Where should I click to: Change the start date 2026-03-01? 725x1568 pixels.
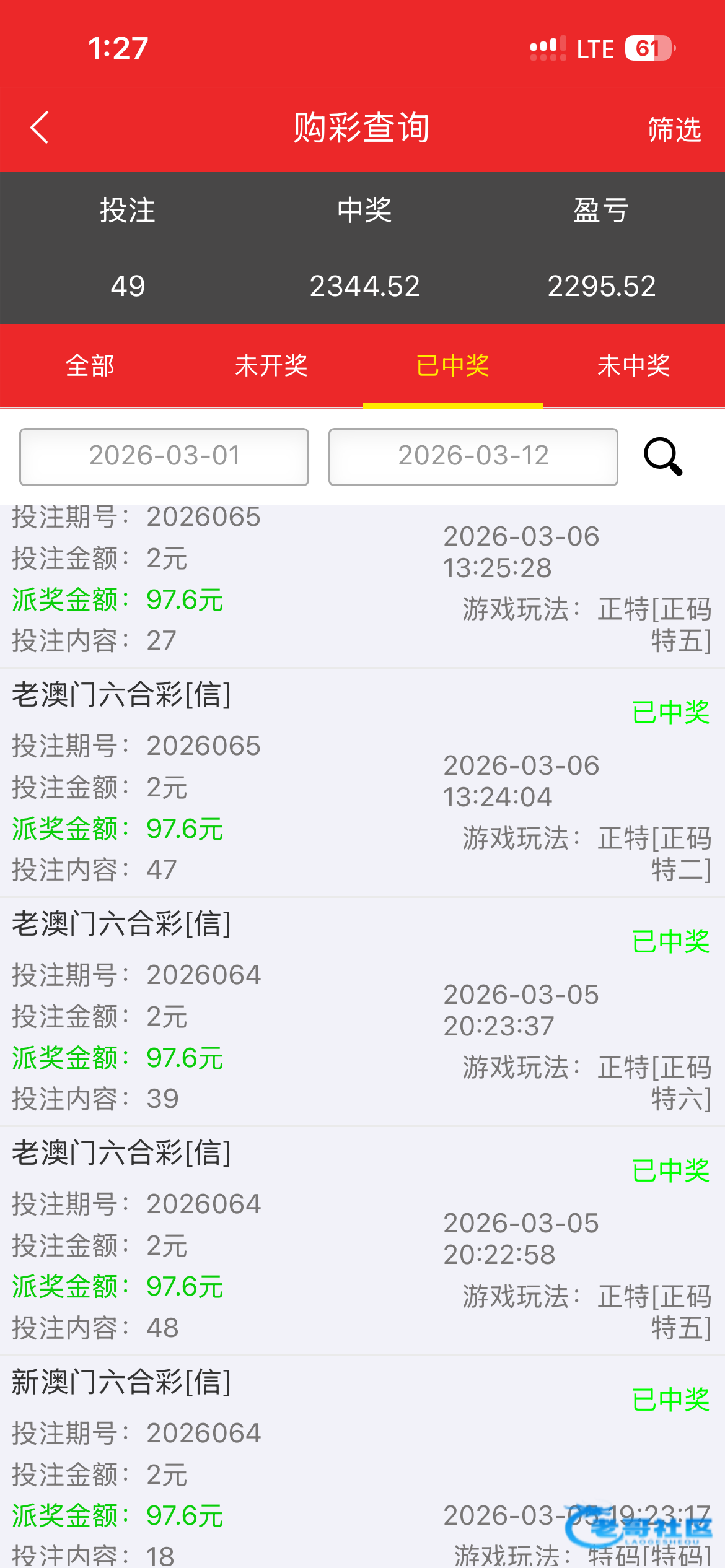pos(164,456)
